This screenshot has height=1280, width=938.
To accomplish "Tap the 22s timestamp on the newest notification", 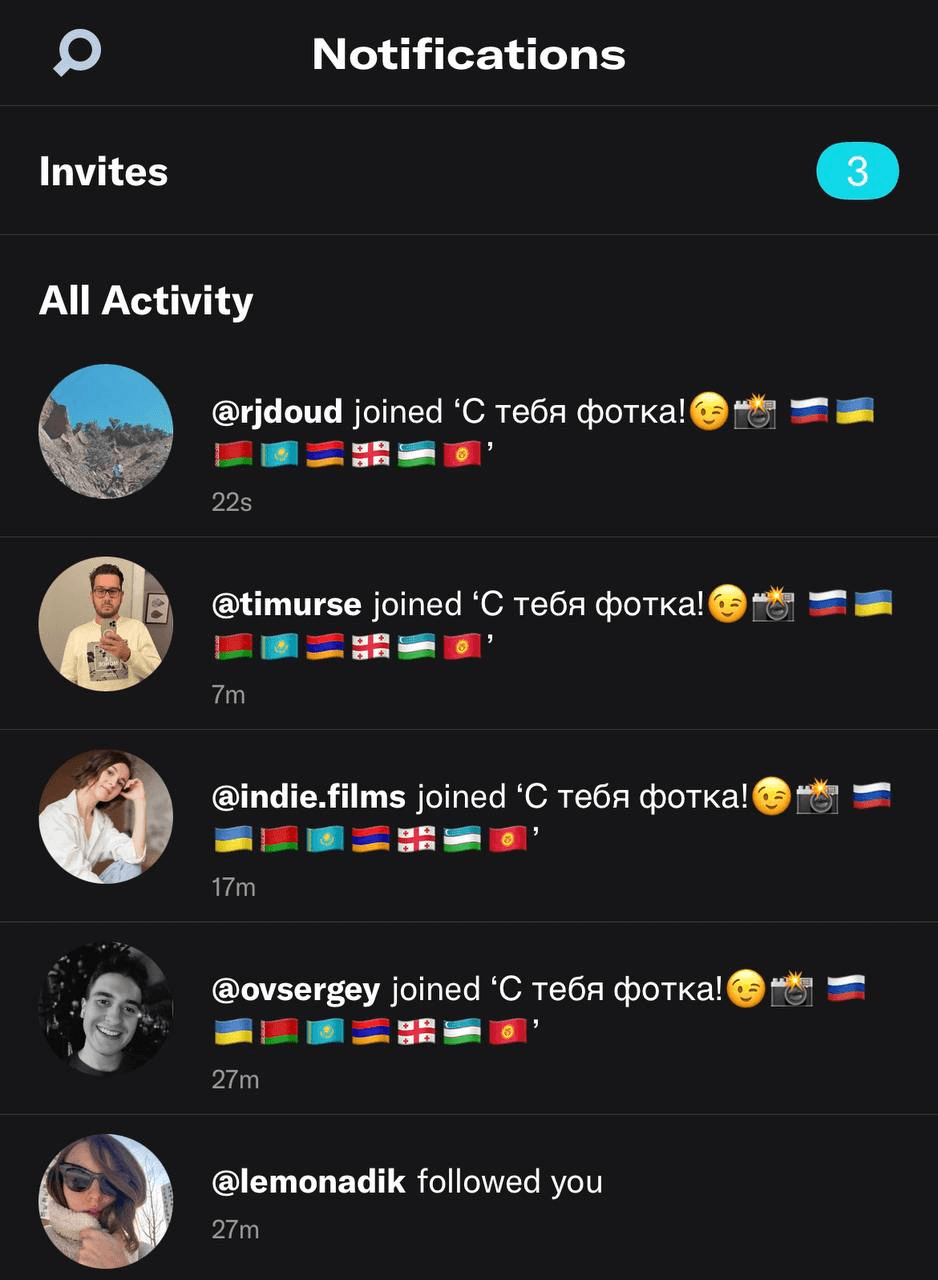I will click(231, 502).
